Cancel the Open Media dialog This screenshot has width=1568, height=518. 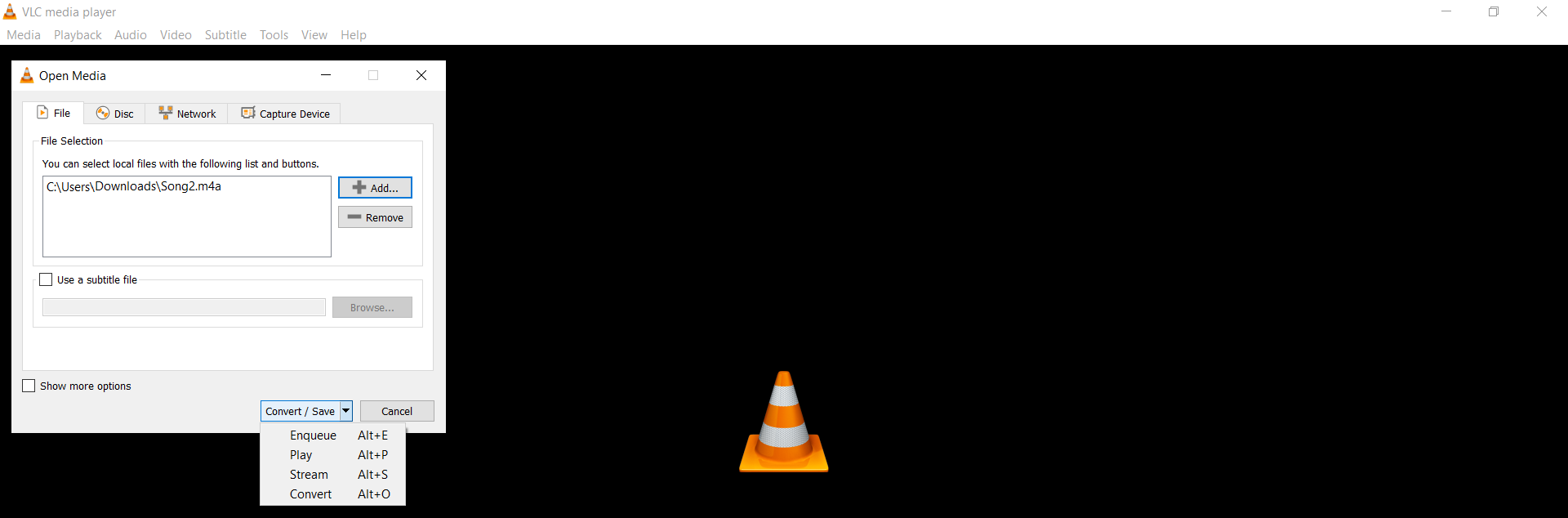397,411
